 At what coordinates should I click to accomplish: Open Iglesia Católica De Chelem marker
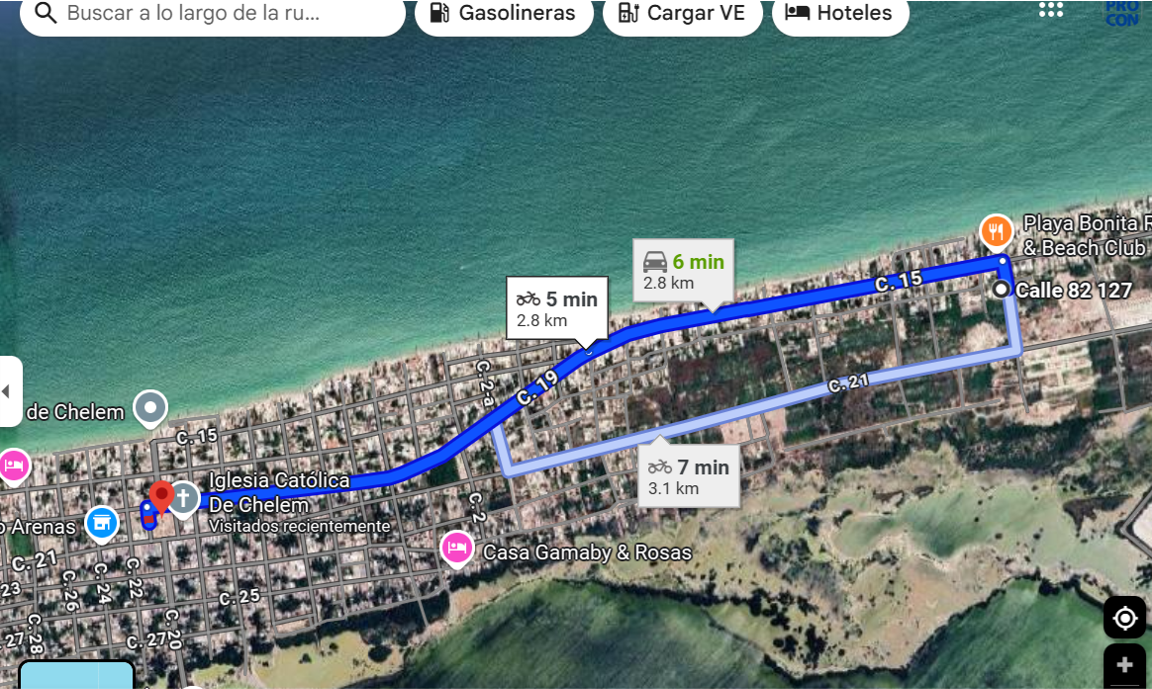(184, 497)
